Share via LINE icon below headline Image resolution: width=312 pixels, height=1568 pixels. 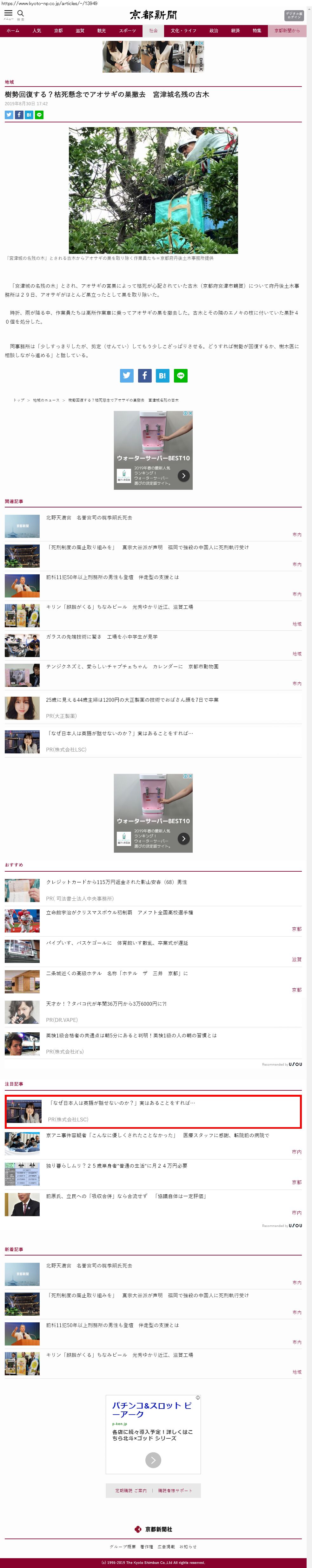(x=39, y=114)
